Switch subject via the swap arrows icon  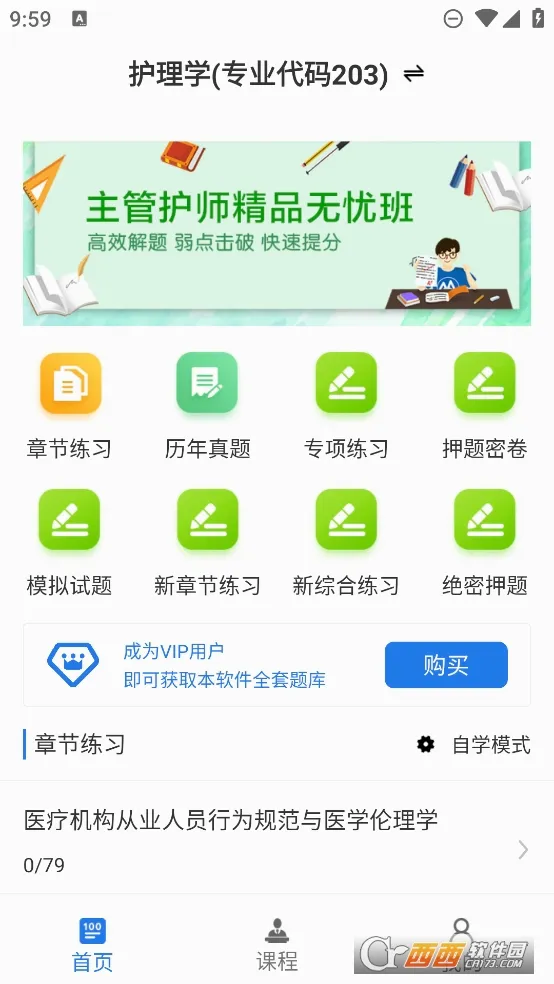413,74
